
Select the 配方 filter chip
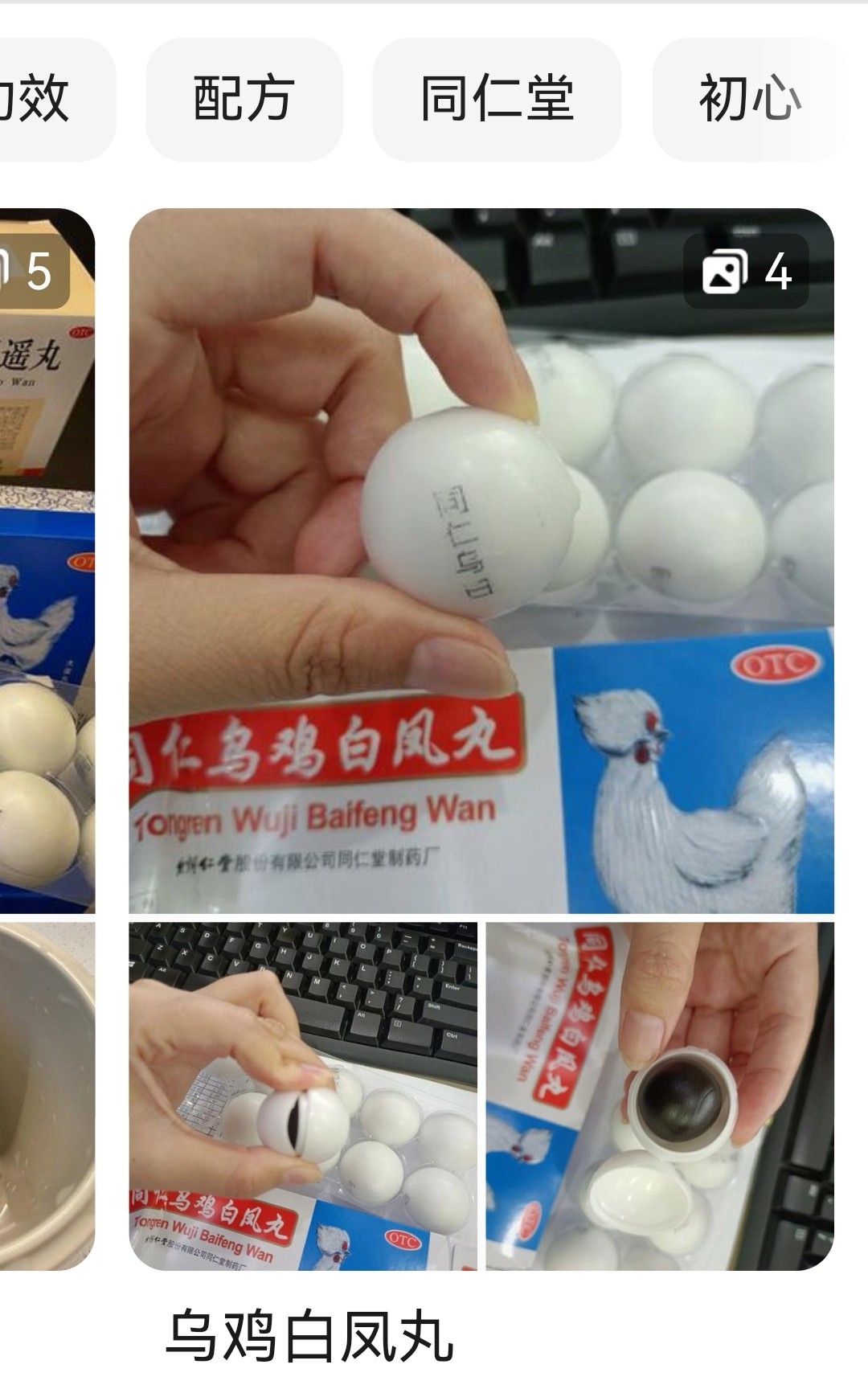[244, 99]
